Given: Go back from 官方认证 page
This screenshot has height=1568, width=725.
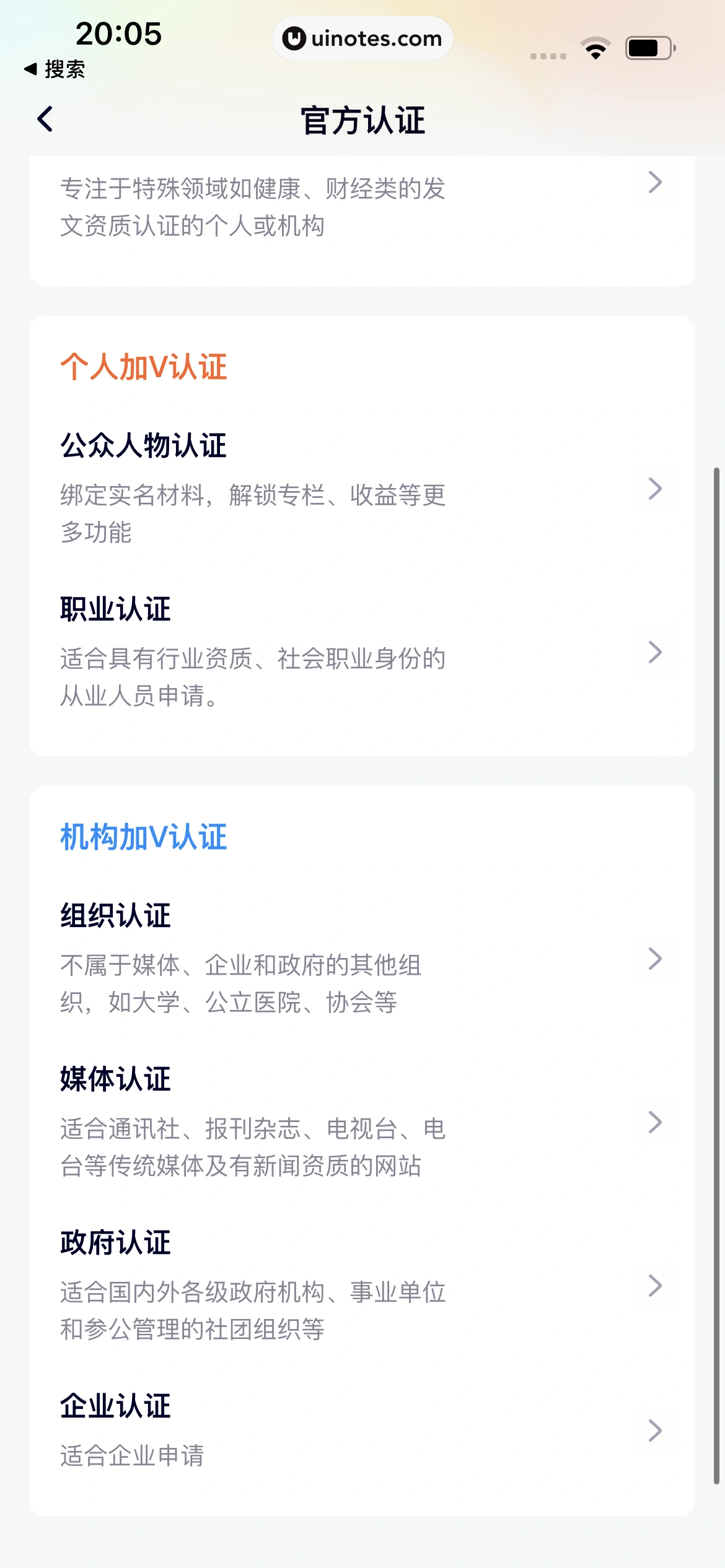Looking at the screenshot, I should pos(45,119).
